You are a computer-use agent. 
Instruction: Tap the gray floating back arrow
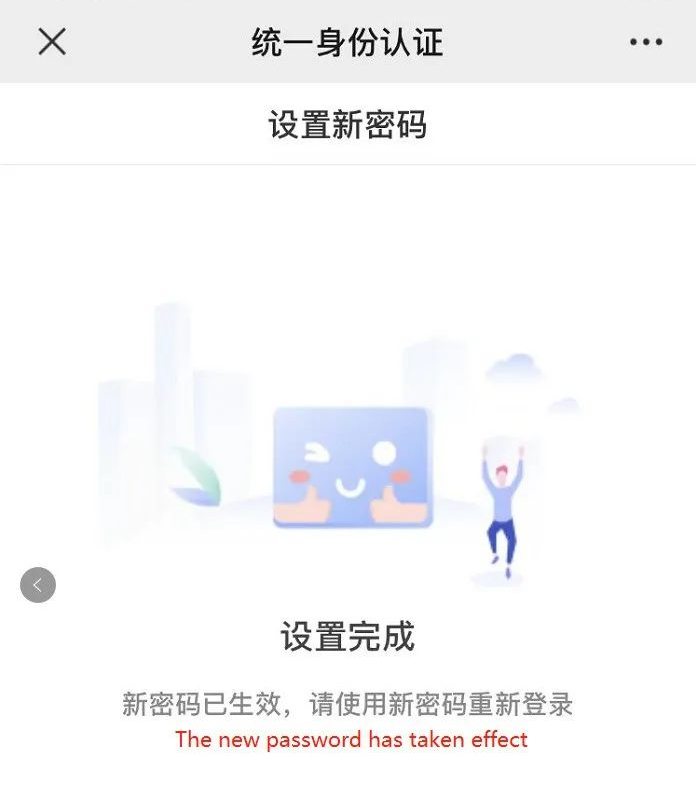(x=38, y=585)
